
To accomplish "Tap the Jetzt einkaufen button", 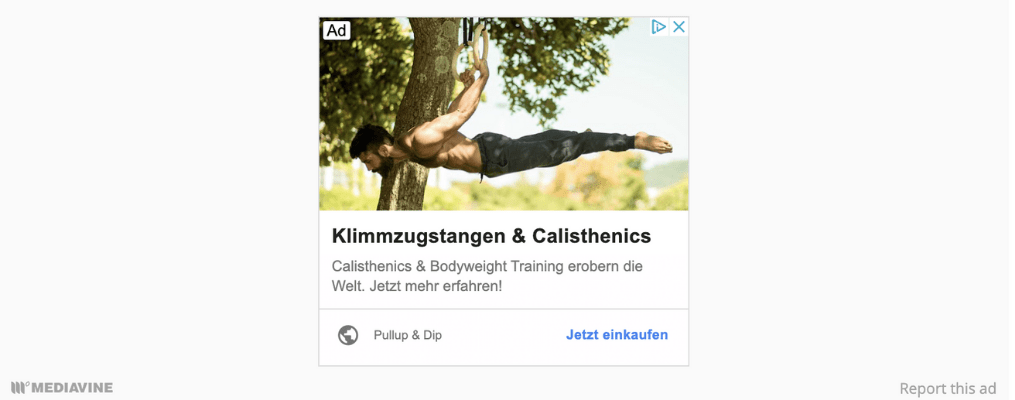I will pos(616,335).
